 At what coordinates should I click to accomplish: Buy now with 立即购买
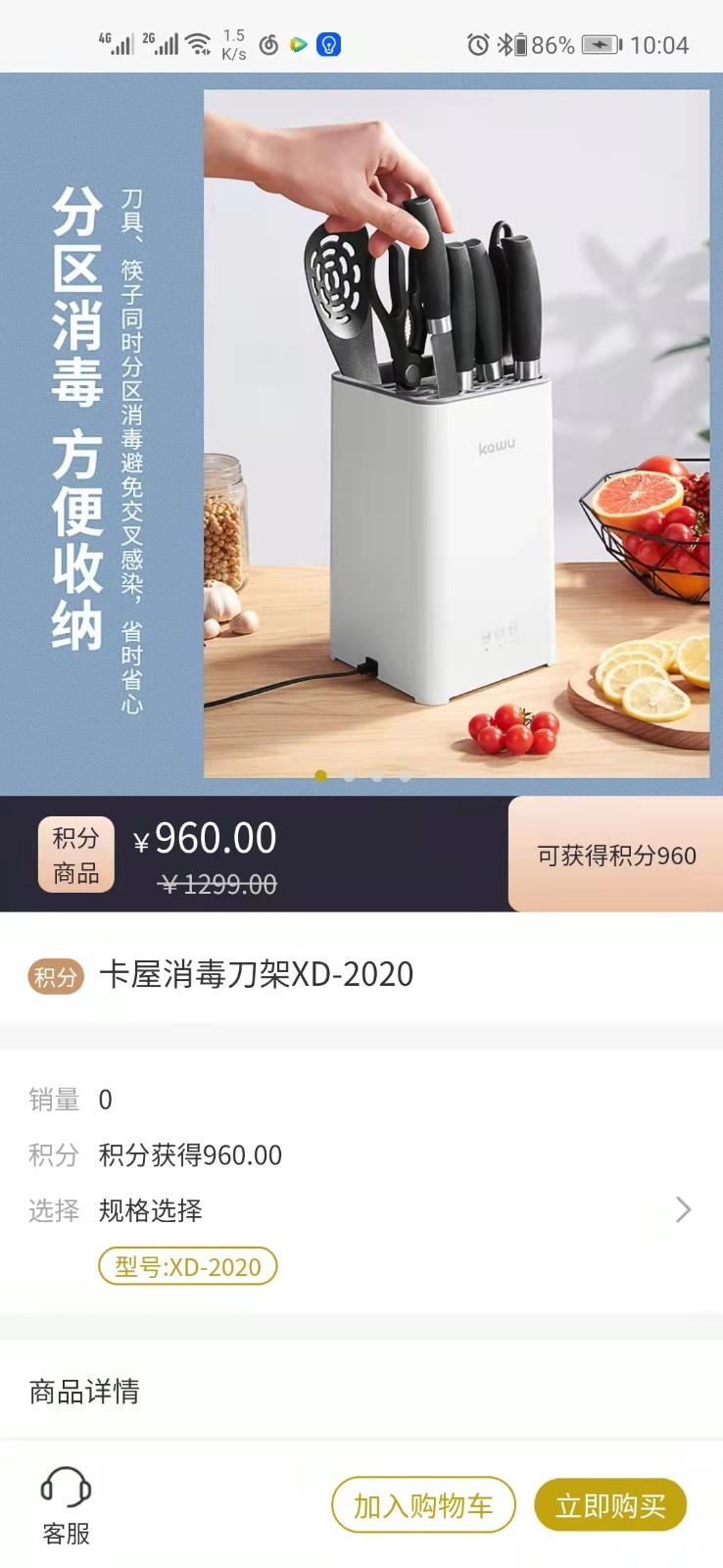click(609, 1504)
